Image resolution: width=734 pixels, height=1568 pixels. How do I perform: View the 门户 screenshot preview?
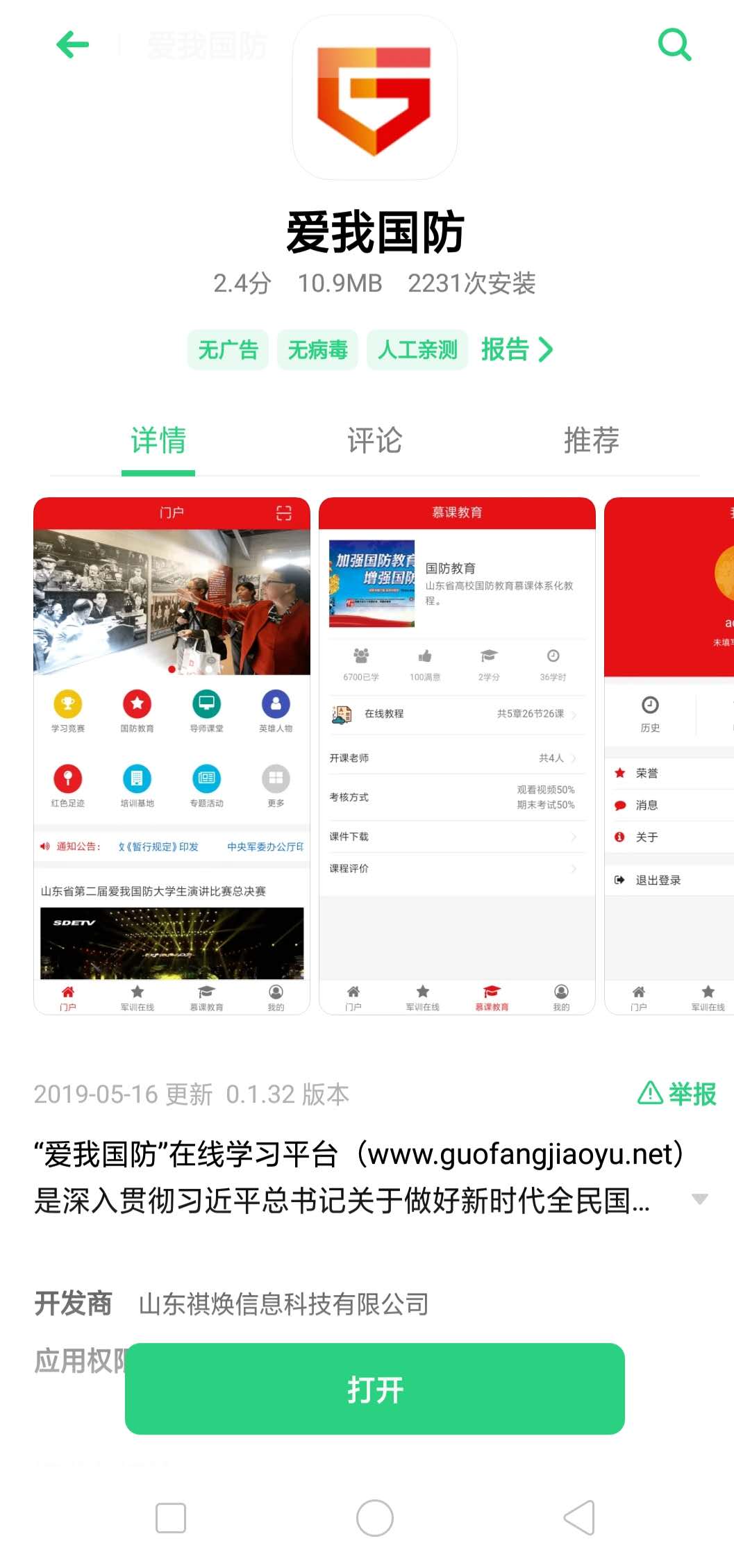pos(172,756)
